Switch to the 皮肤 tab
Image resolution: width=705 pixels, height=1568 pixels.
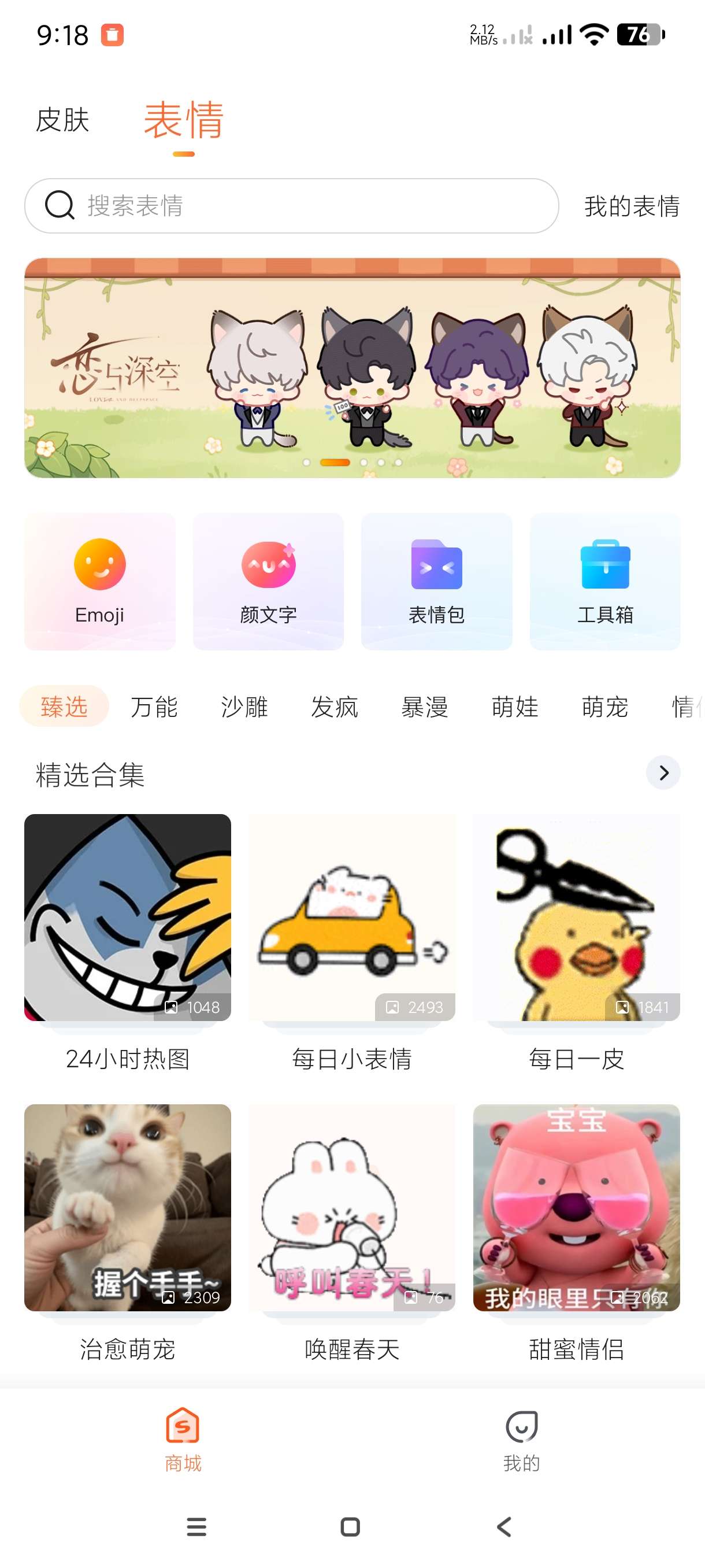click(62, 120)
